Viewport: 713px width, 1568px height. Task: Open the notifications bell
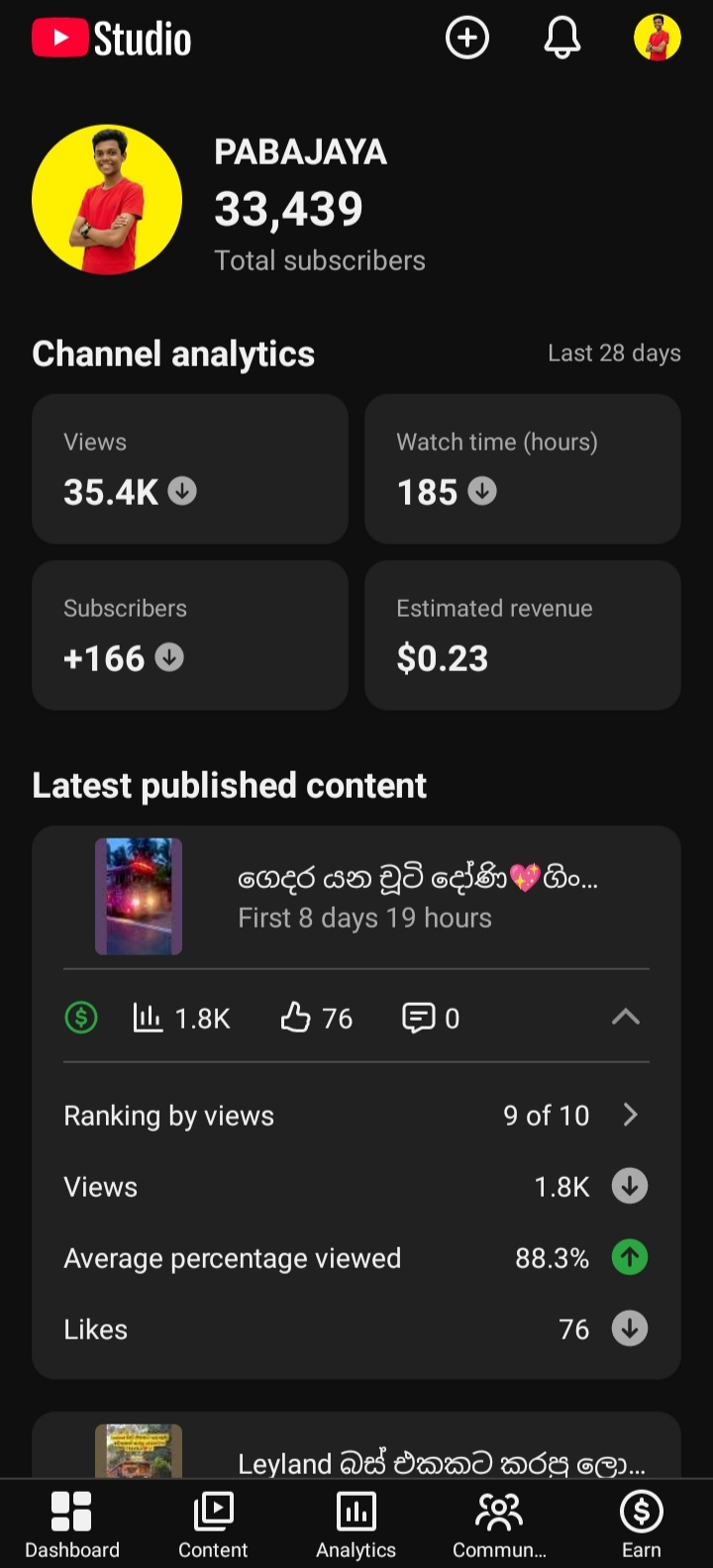[x=561, y=39]
